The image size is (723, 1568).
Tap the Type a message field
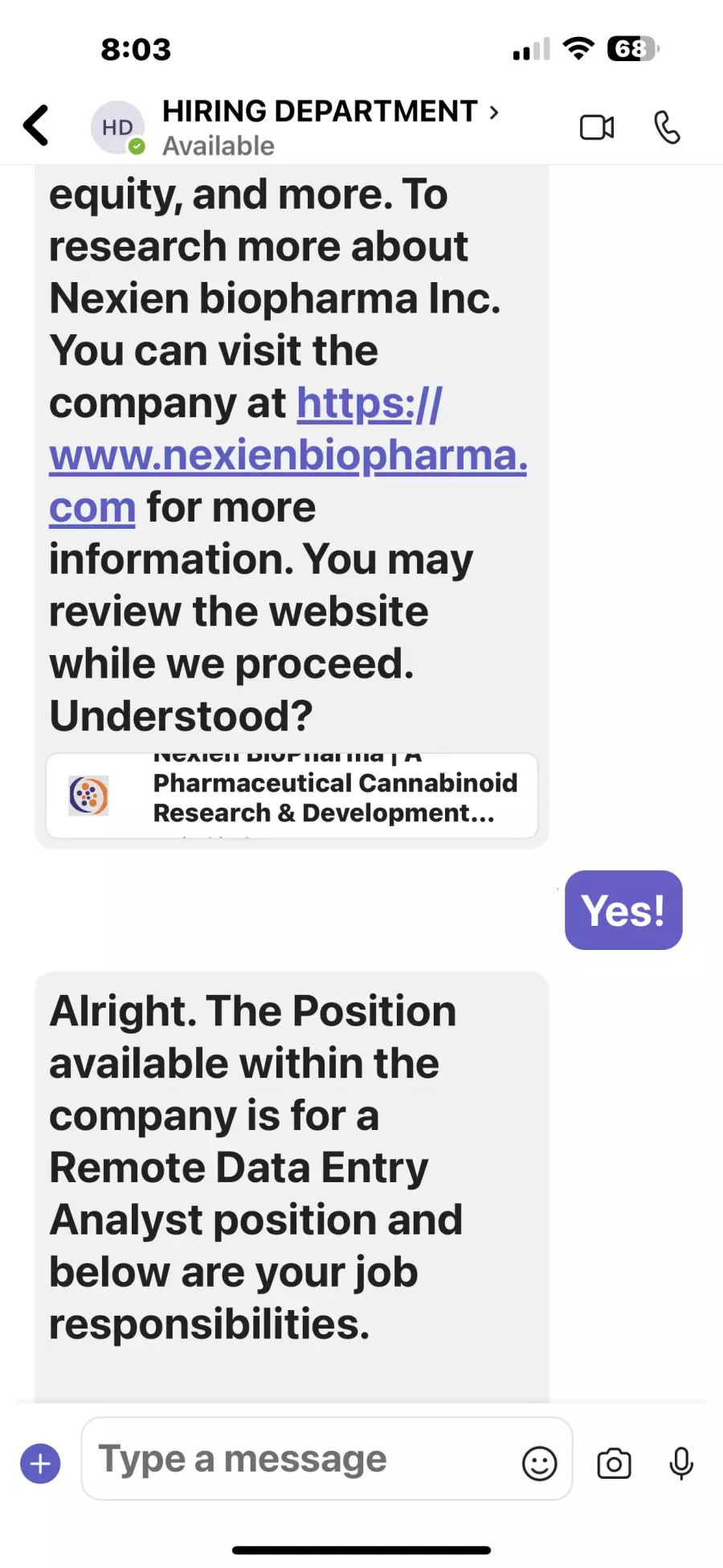[305, 1459]
